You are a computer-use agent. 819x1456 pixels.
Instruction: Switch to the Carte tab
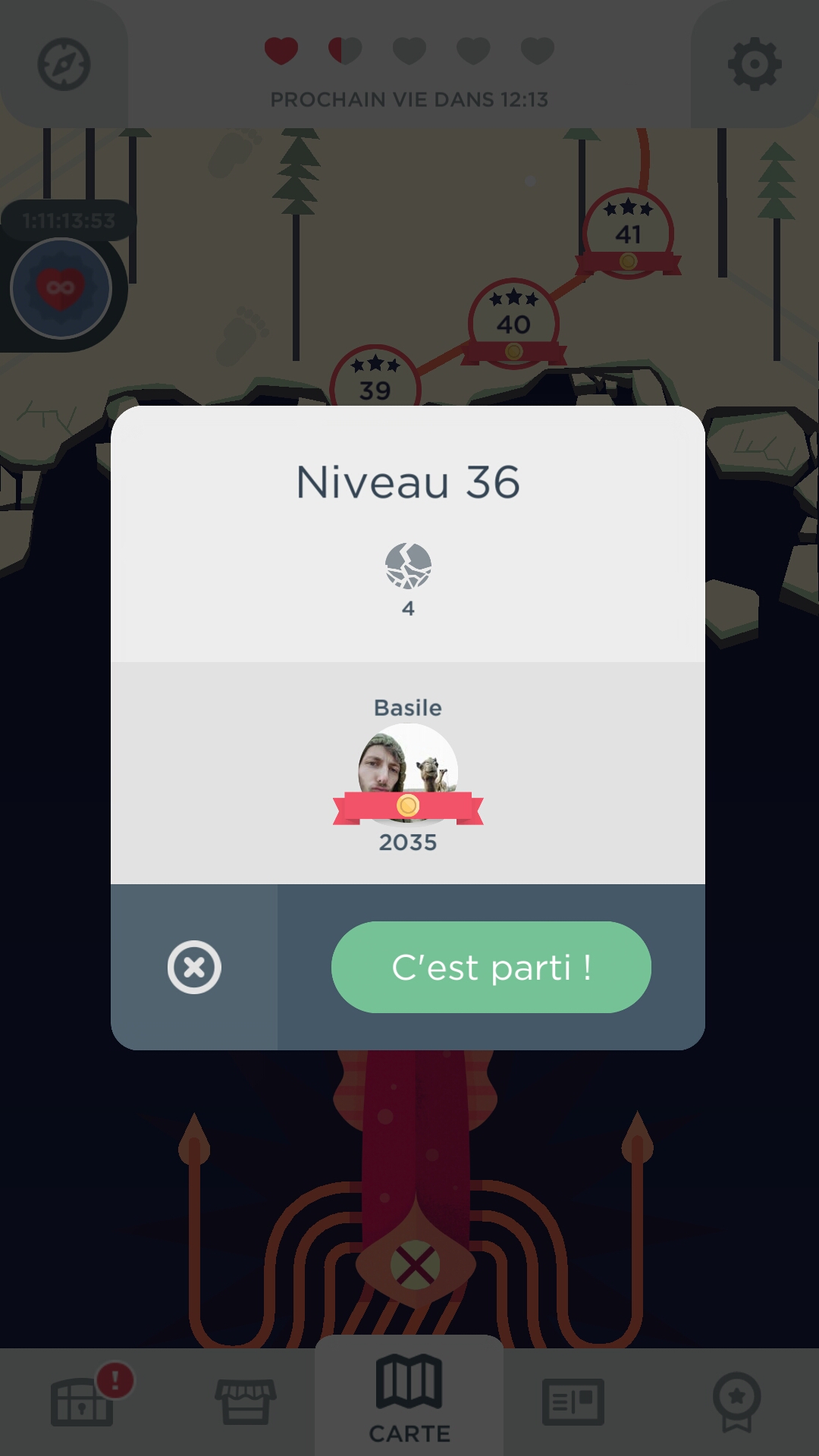click(409, 1399)
